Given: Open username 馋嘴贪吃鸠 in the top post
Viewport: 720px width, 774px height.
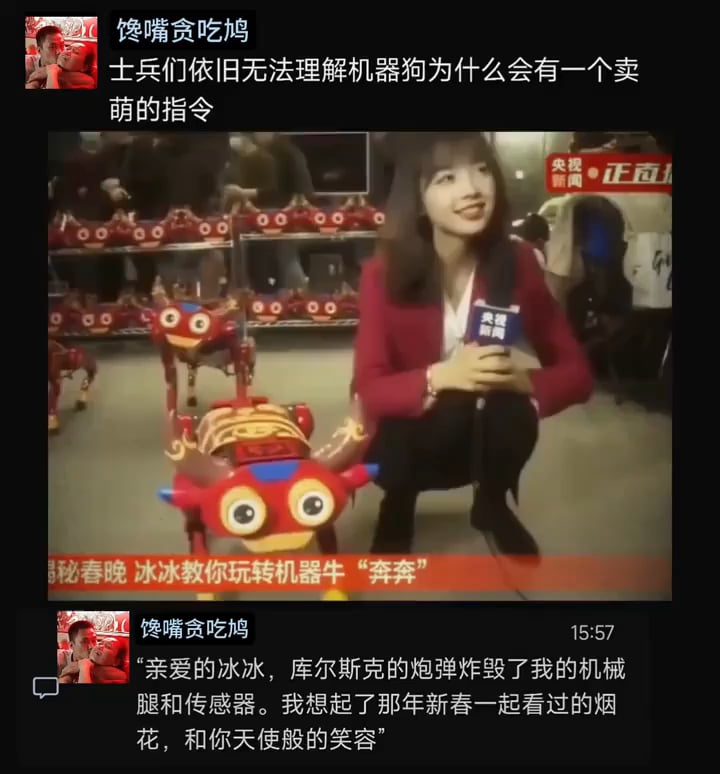Looking at the screenshot, I should pyautogui.click(x=182, y=31).
